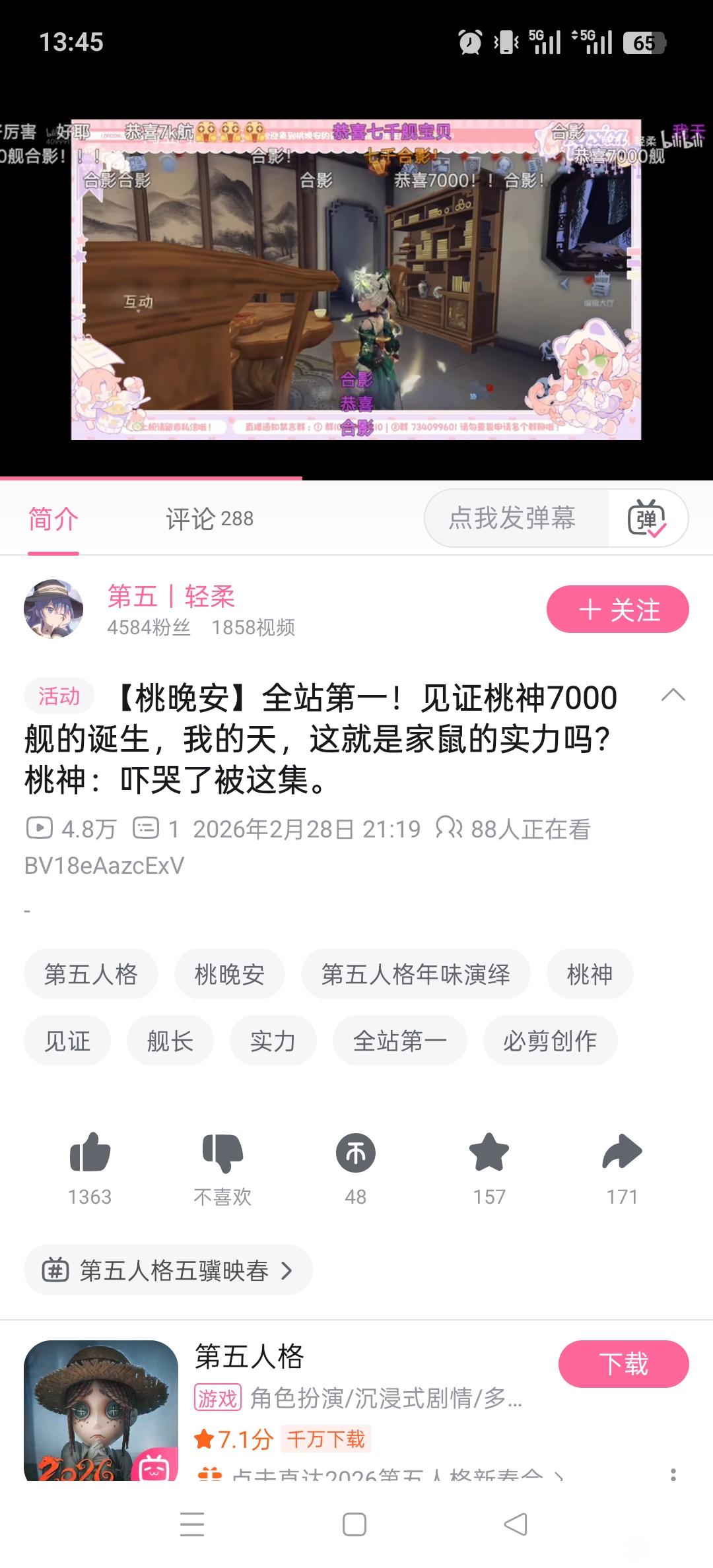Open the 桃晚安 tag chip
Viewport: 713px width, 1568px height.
229,974
